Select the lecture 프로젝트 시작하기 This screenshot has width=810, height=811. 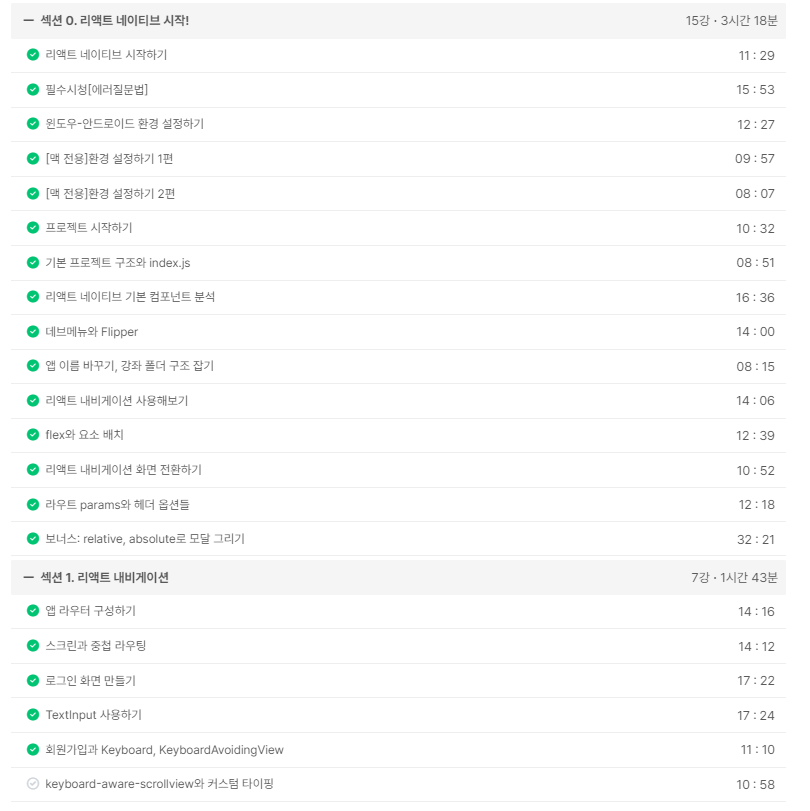click(x=89, y=228)
